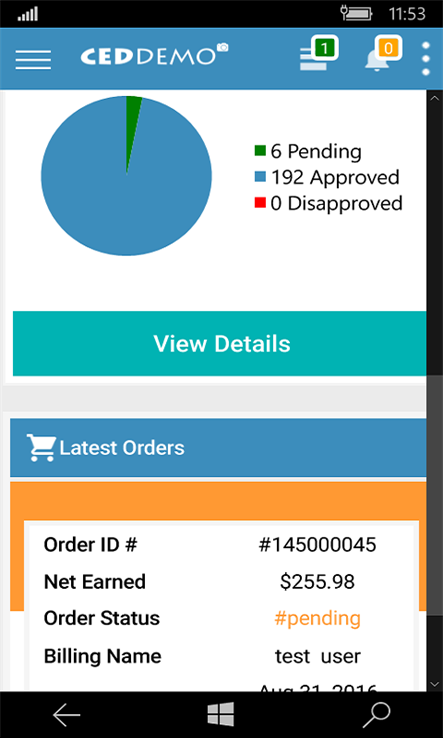Open the hamburger drawer menu
This screenshot has width=443, height=738.
point(33,59)
